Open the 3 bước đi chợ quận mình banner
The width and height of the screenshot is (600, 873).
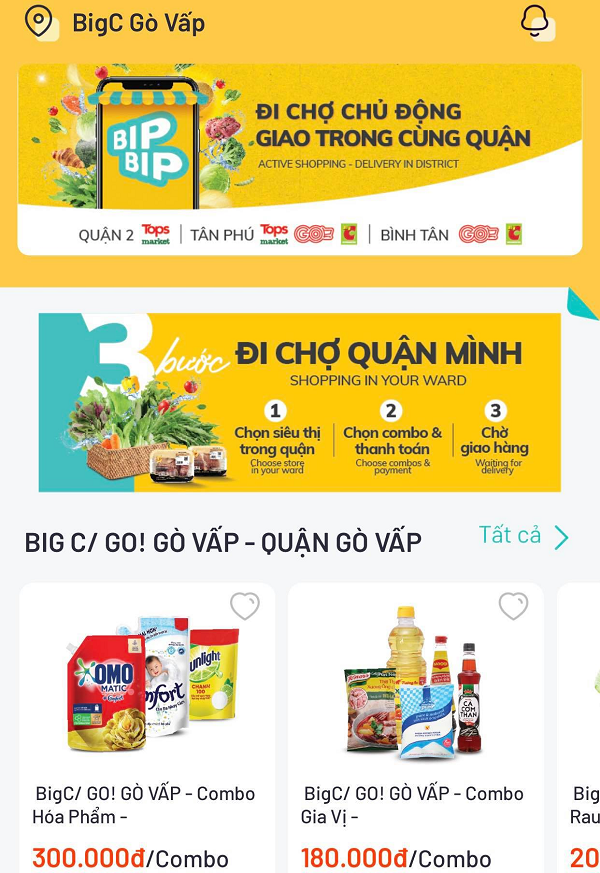point(300,402)
